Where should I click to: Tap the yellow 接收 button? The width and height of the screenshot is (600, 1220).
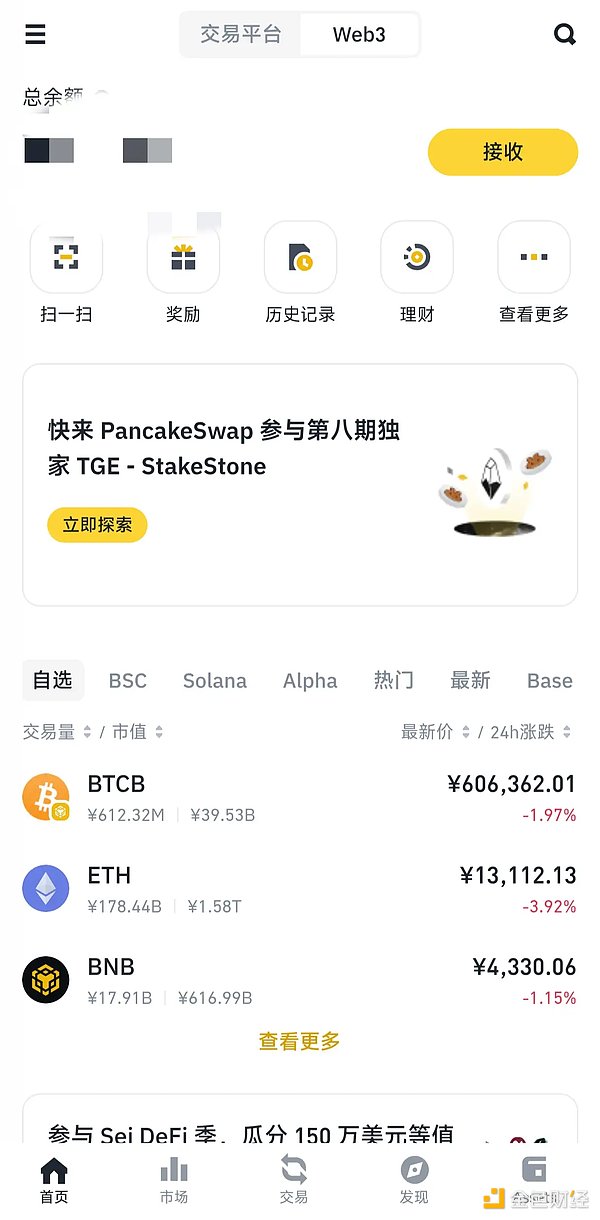(502, 152)
